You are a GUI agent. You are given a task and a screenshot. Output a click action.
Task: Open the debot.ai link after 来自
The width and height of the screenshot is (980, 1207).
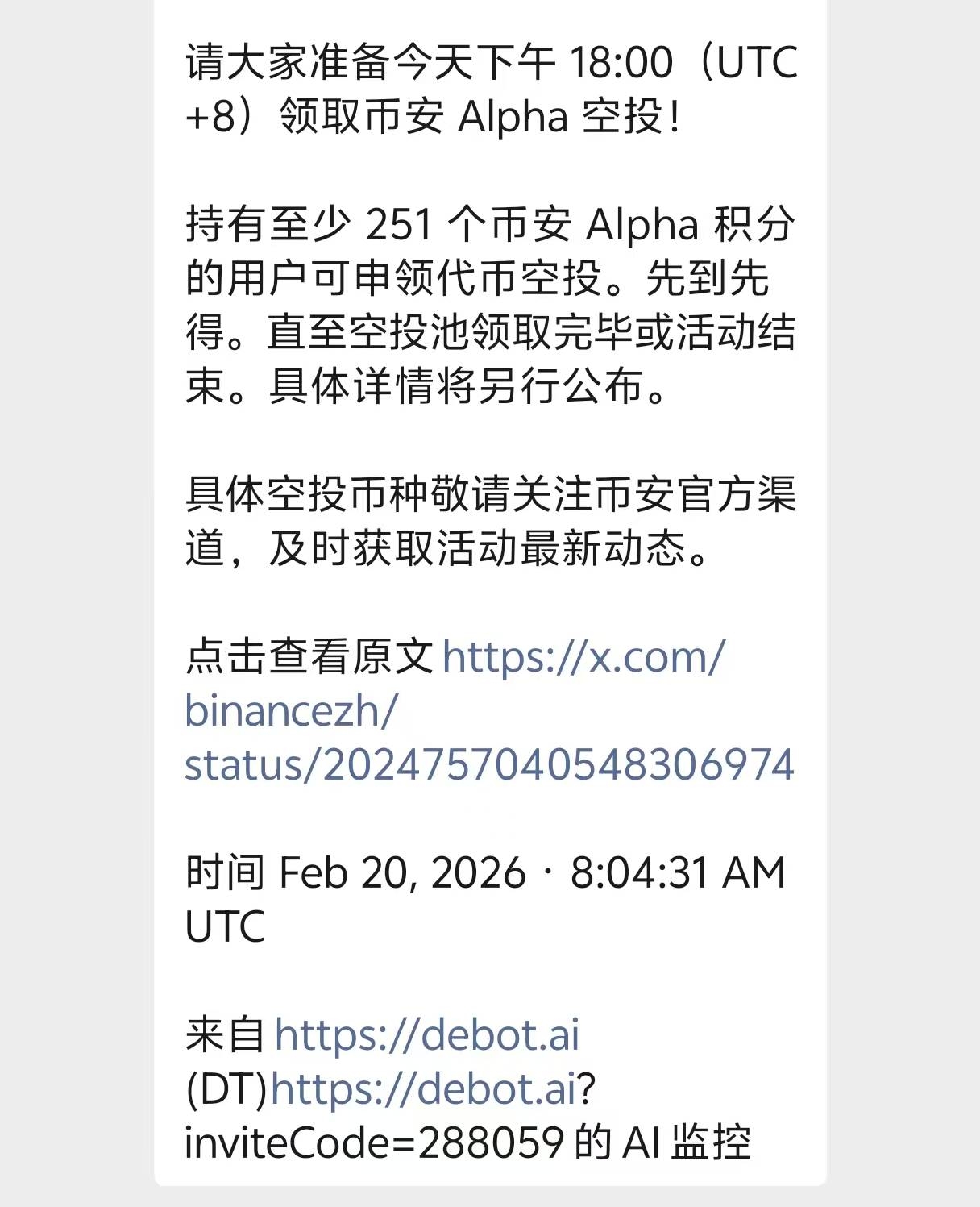[x=426, y=1034]
